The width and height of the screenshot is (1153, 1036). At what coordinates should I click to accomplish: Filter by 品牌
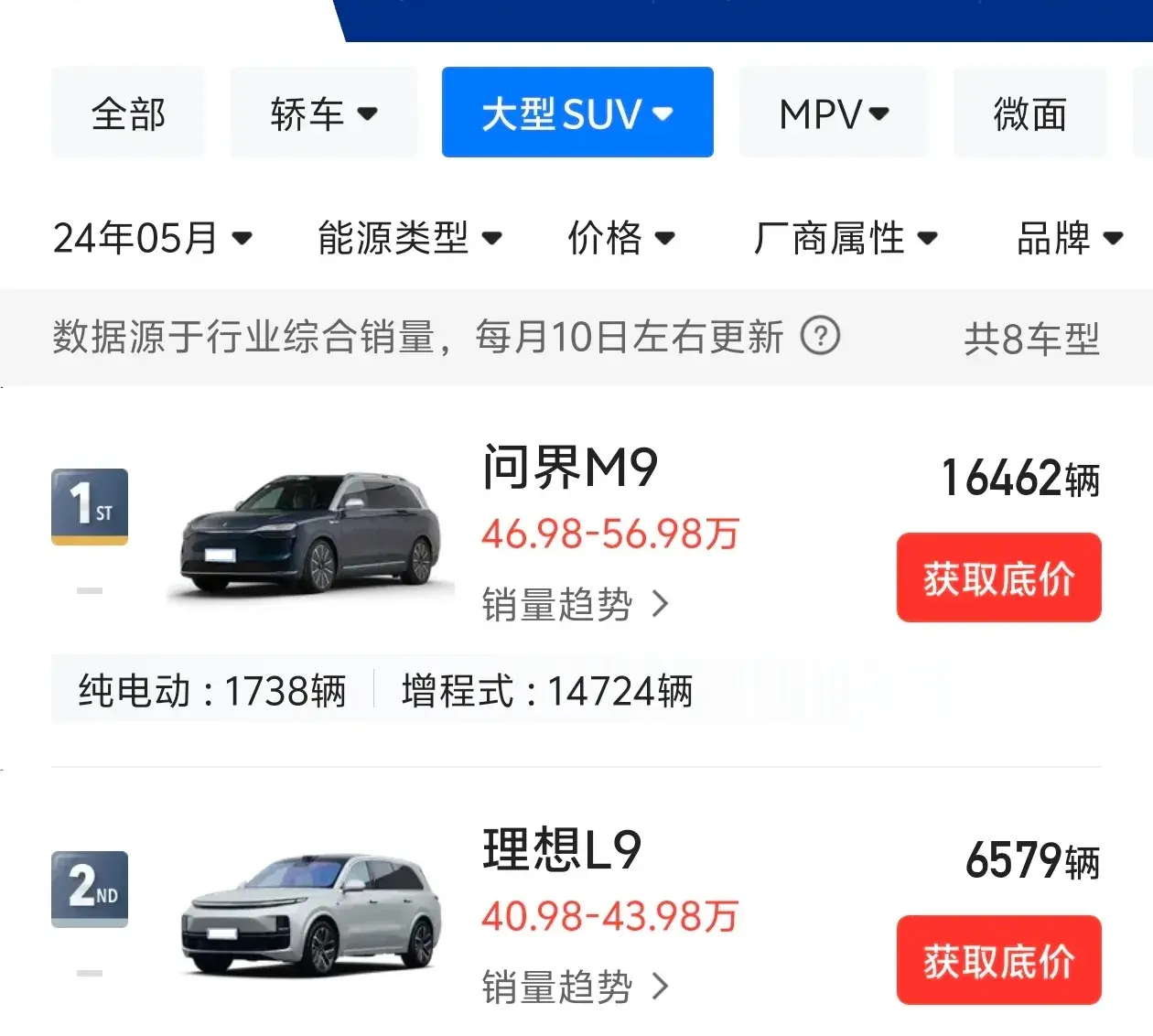(x=1069, y=238)
